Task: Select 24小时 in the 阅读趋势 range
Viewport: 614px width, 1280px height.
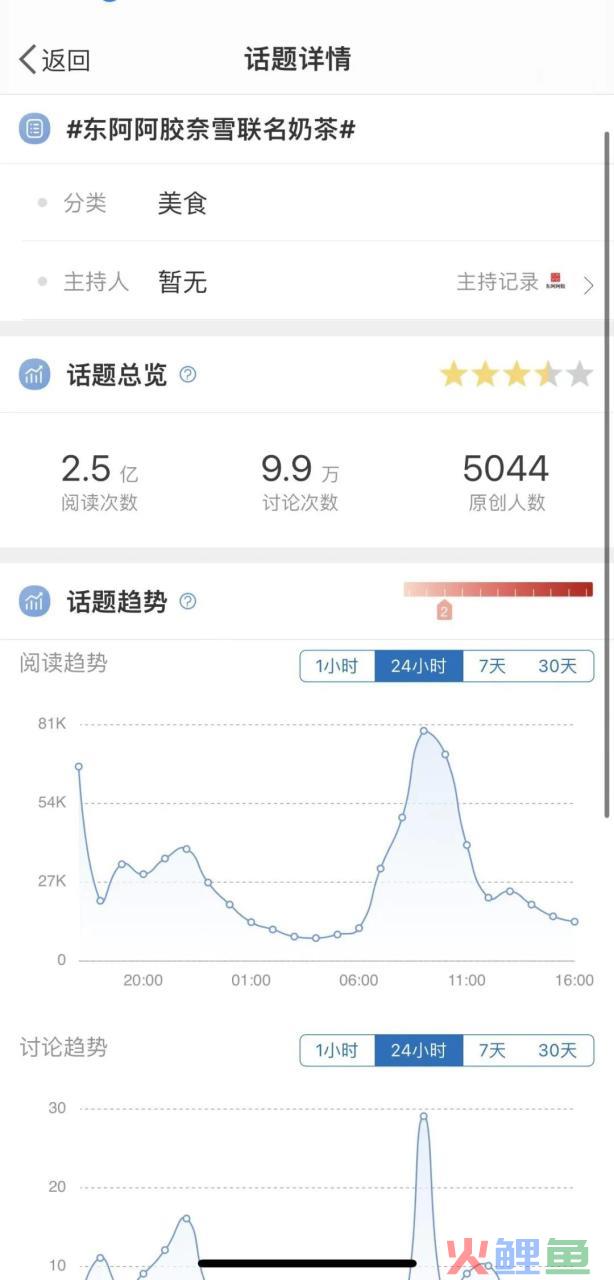Action: (x=418, y=666)
